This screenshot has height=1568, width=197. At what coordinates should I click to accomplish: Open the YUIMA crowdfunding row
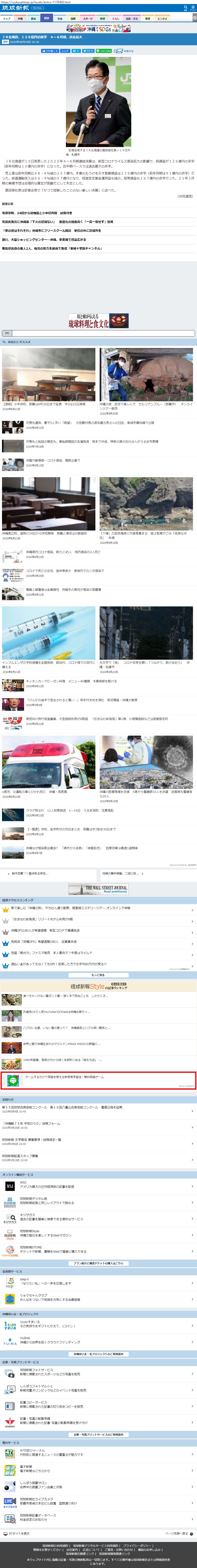point(97,1340)
